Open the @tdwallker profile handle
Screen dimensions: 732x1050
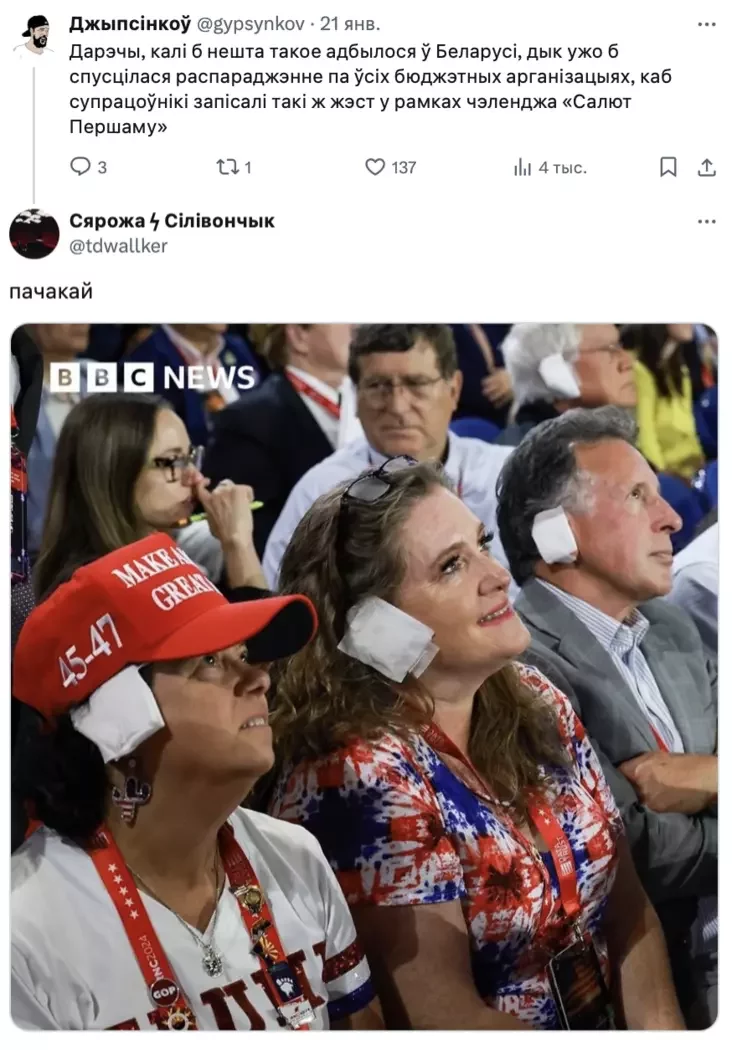coord(118,246)
